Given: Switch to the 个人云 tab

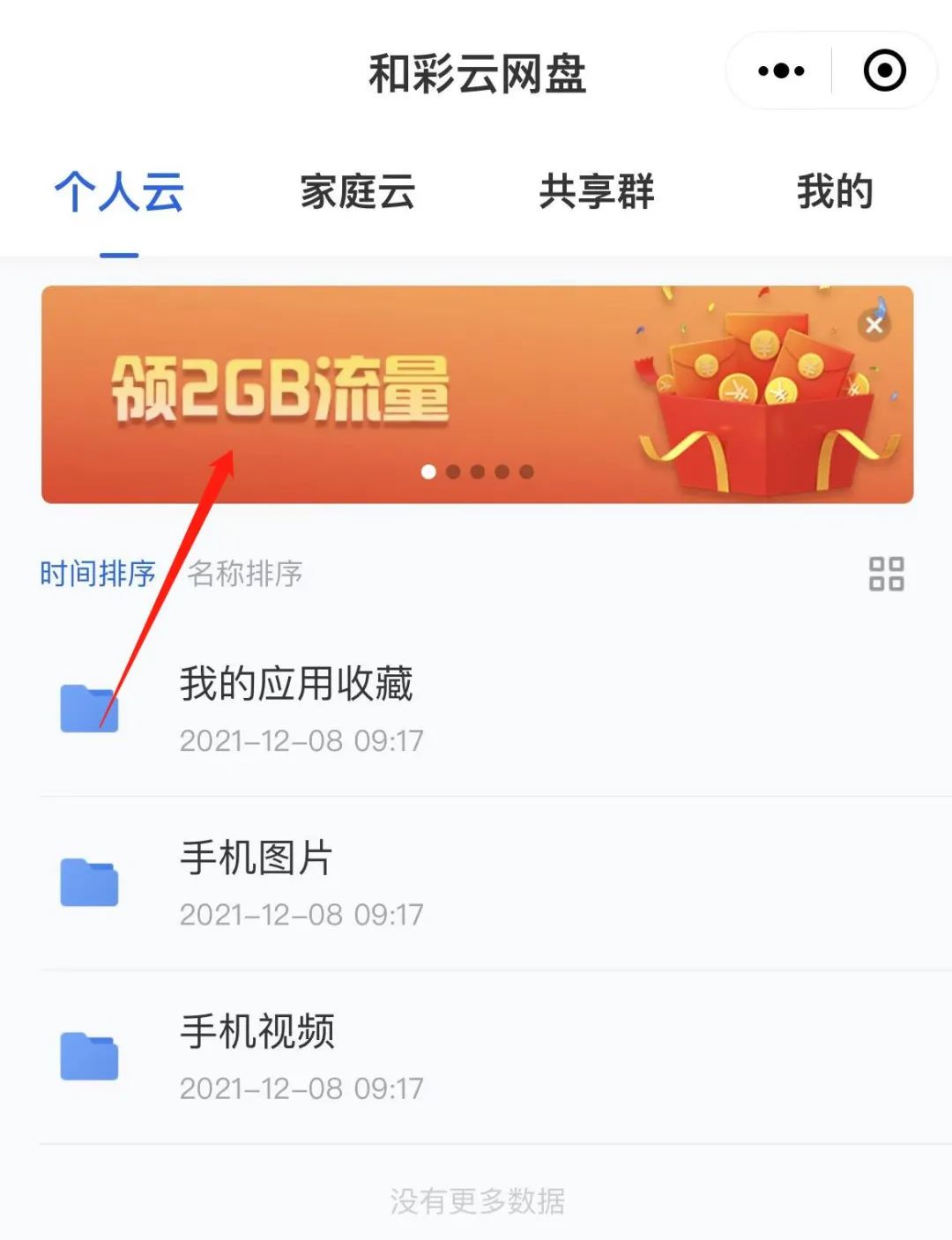Looking at the screenshot, I should click(119, 192).
